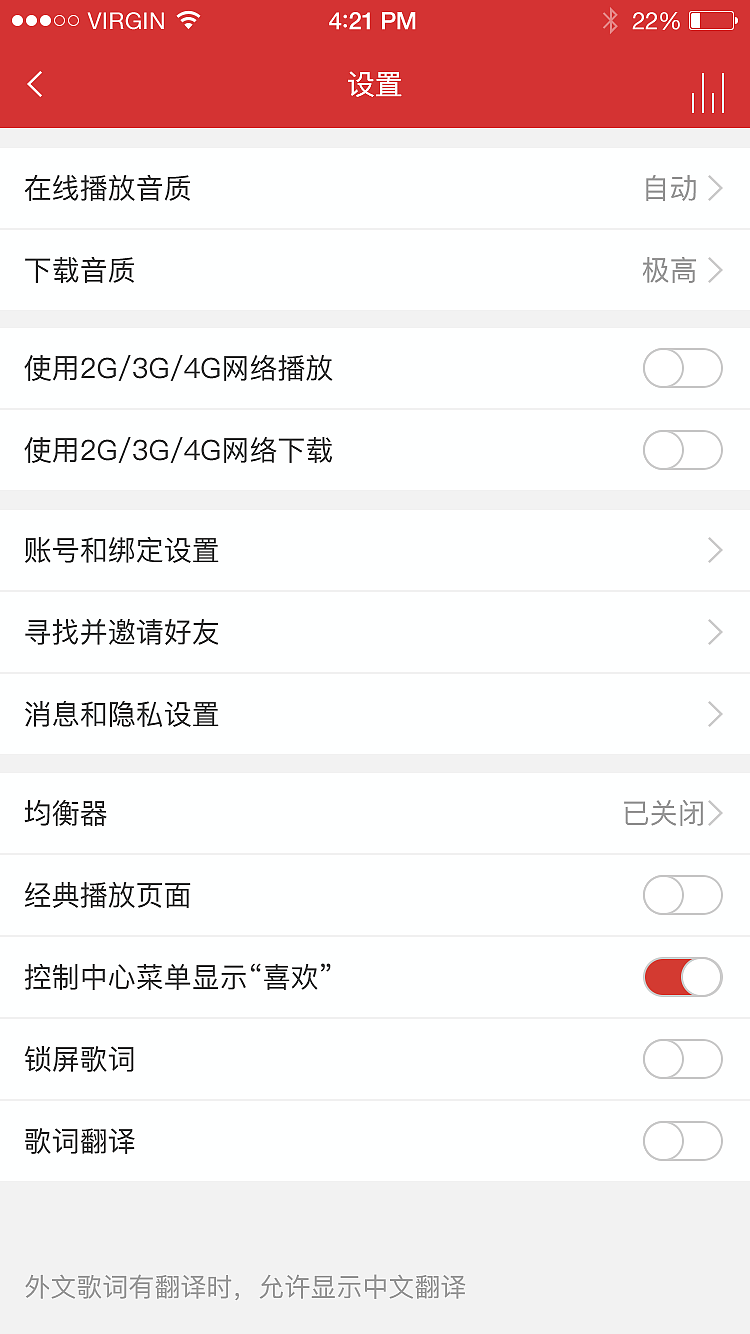Viewport: 750px width, 1334px height.
Task: Enable downloads over 2G/3G/4G network
Action: click(x=682, y=450)
